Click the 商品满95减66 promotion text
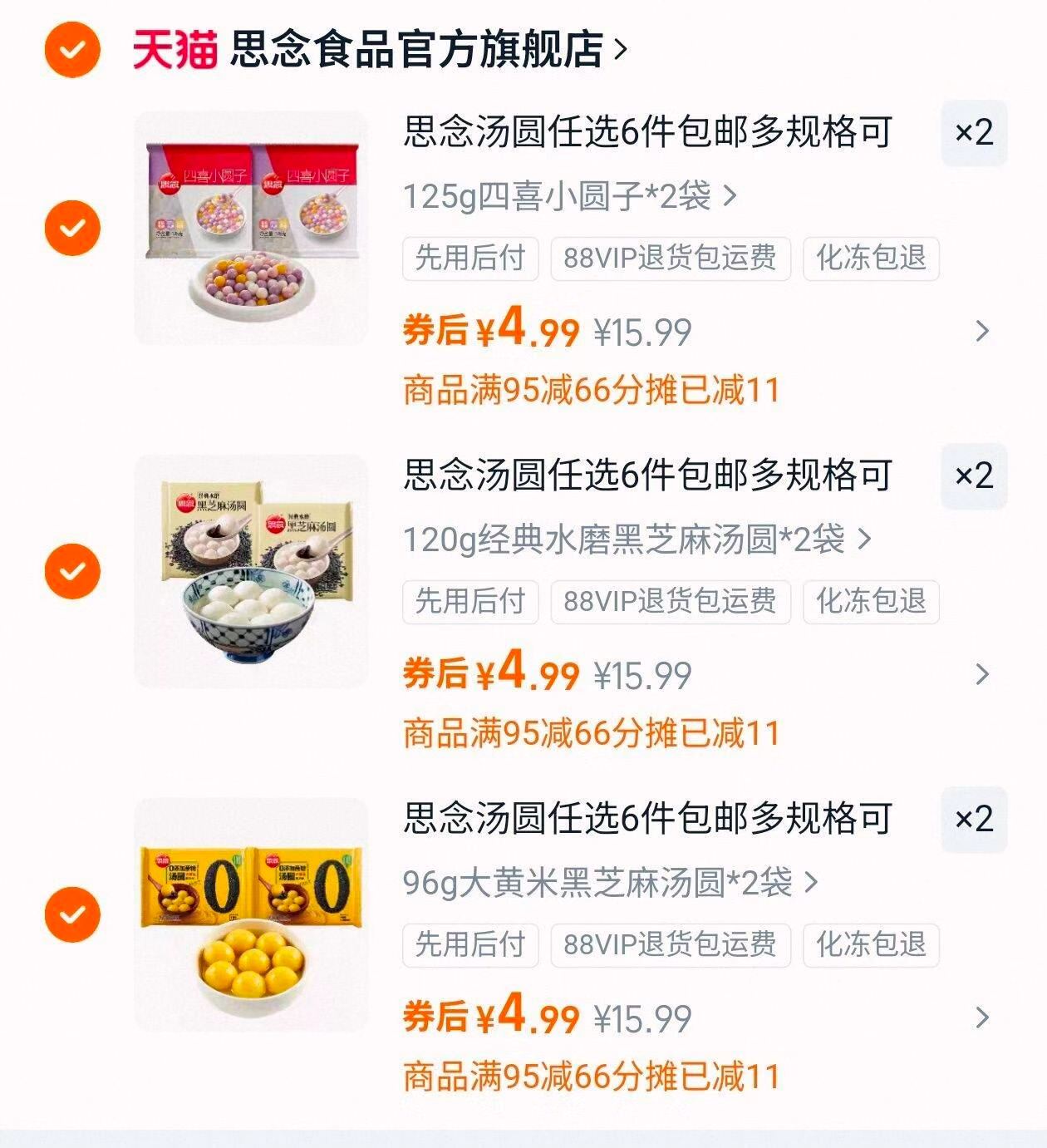The width and height of the screenshot is (1047, 1148). click(x=590, y=388)
